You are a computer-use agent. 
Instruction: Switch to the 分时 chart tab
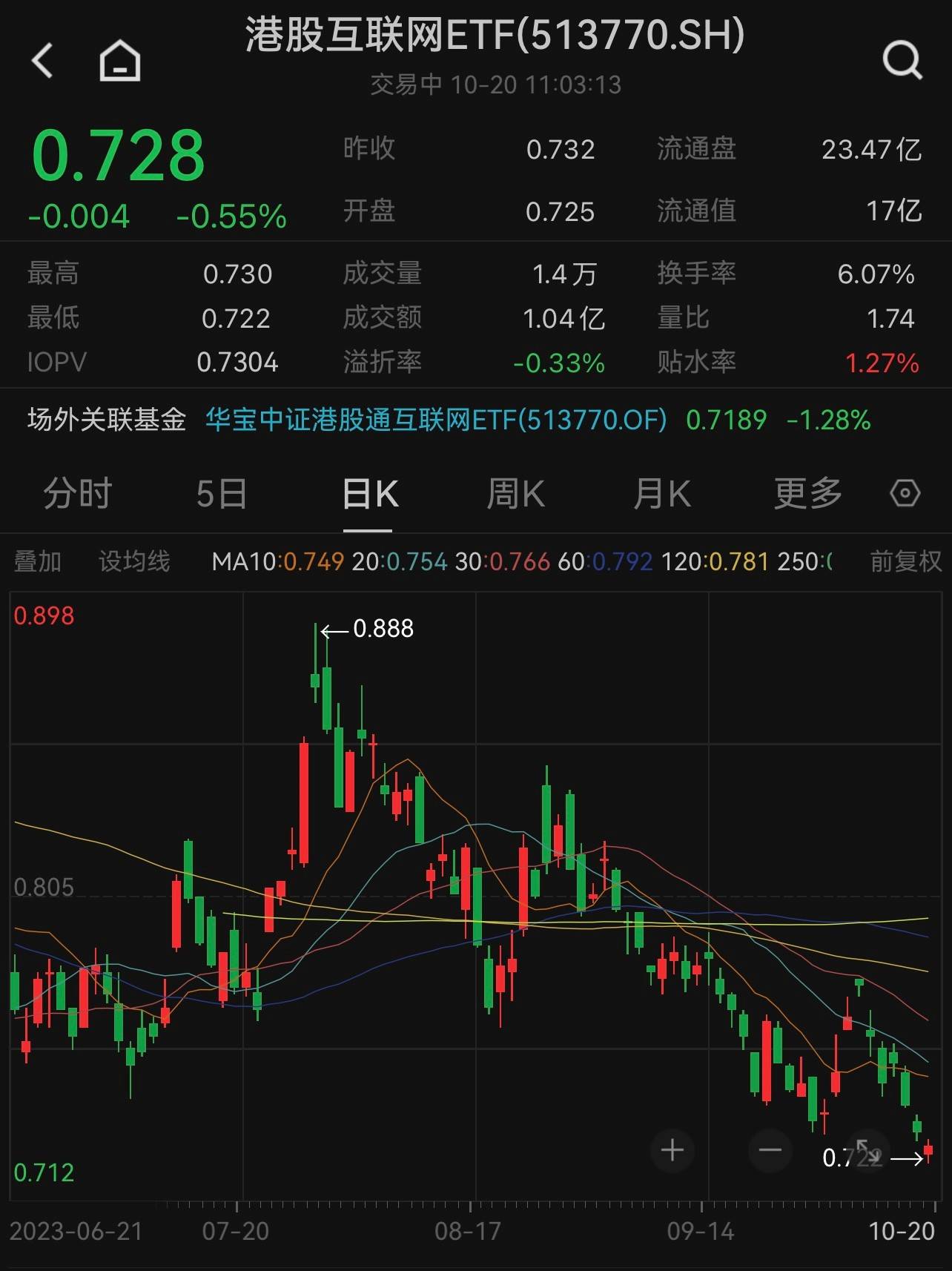77,494
